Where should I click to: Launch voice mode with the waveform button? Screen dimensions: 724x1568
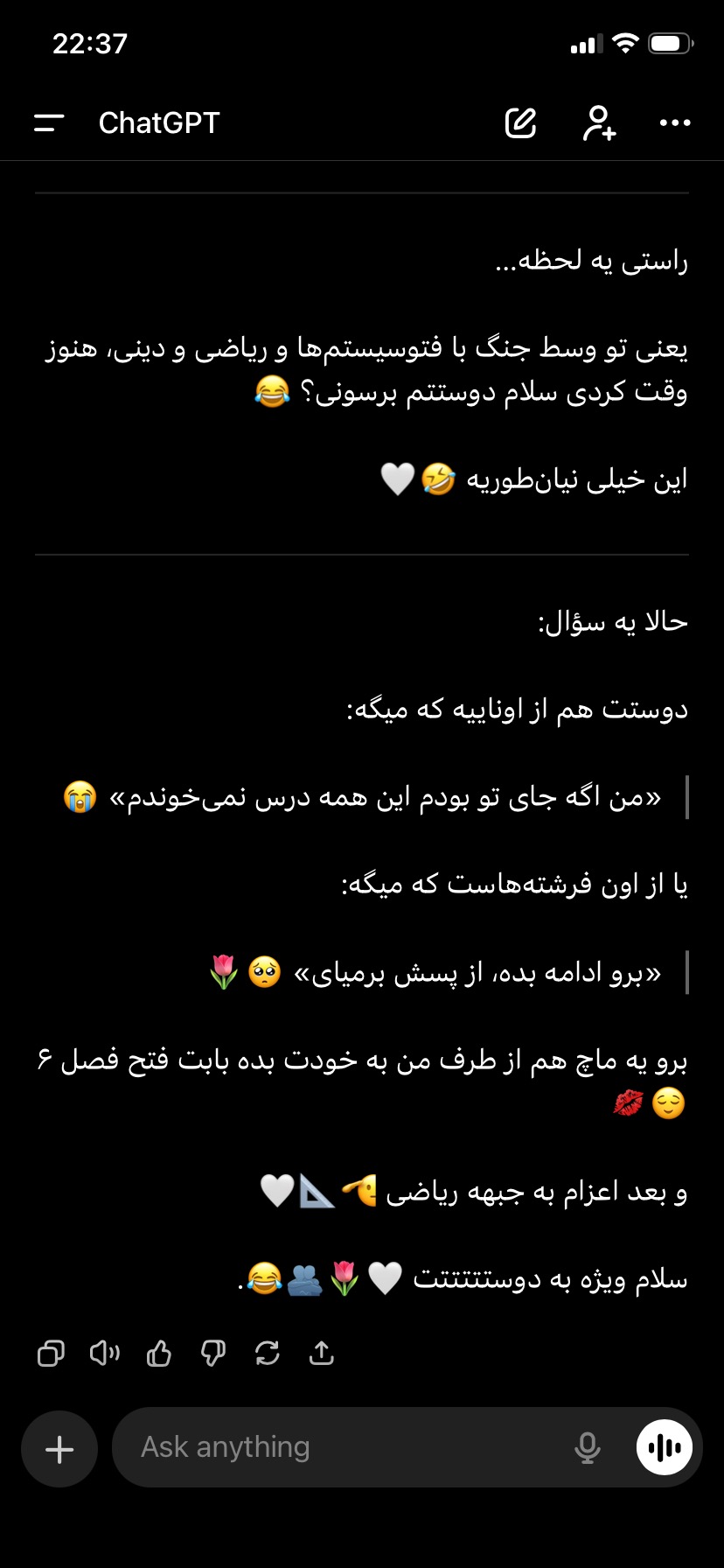[x=665, y=1447]
